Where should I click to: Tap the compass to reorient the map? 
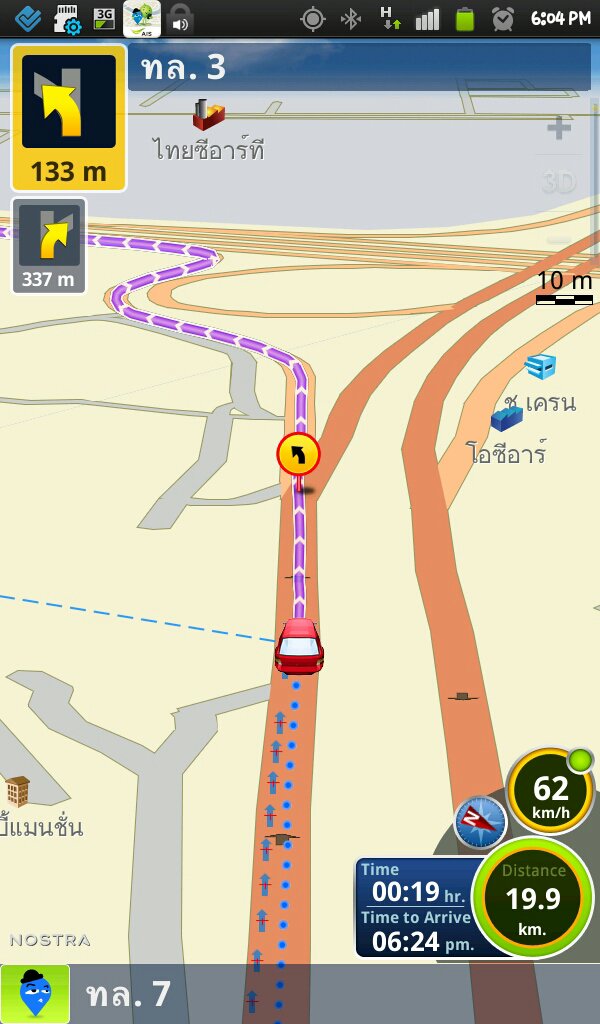(x=480, y=822)
